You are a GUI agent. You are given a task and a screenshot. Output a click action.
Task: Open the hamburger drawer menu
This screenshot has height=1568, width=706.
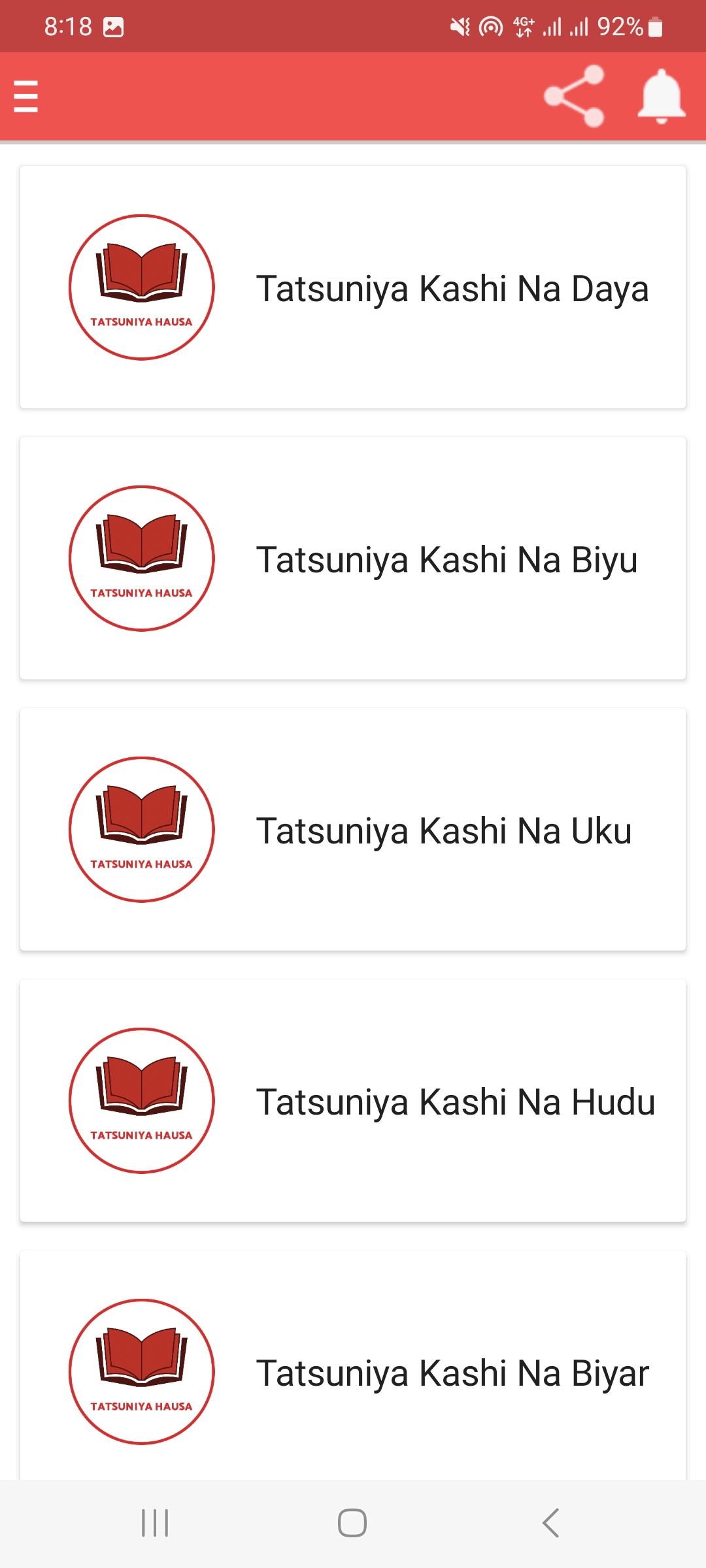(26, 96)
